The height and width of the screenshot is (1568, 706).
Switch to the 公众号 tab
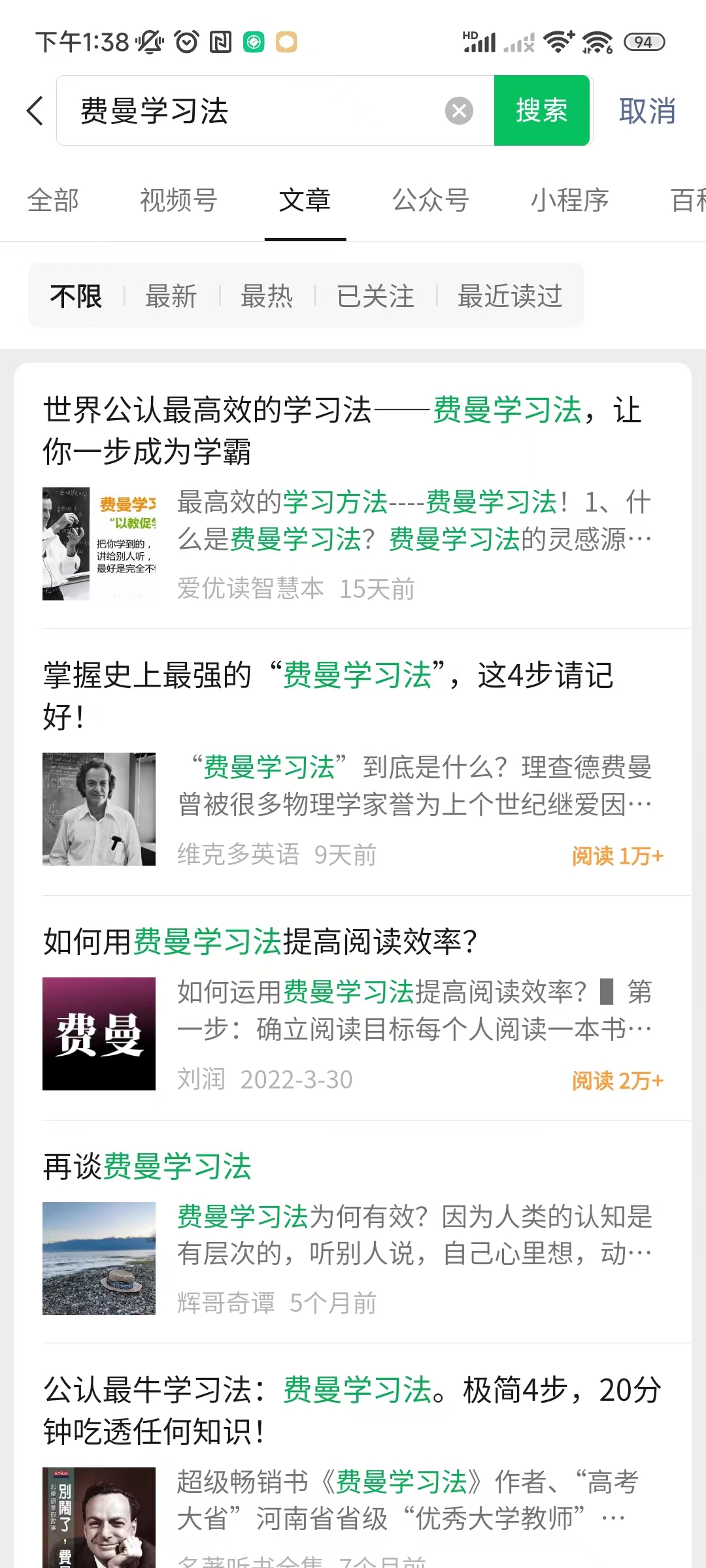click(430, 200)
